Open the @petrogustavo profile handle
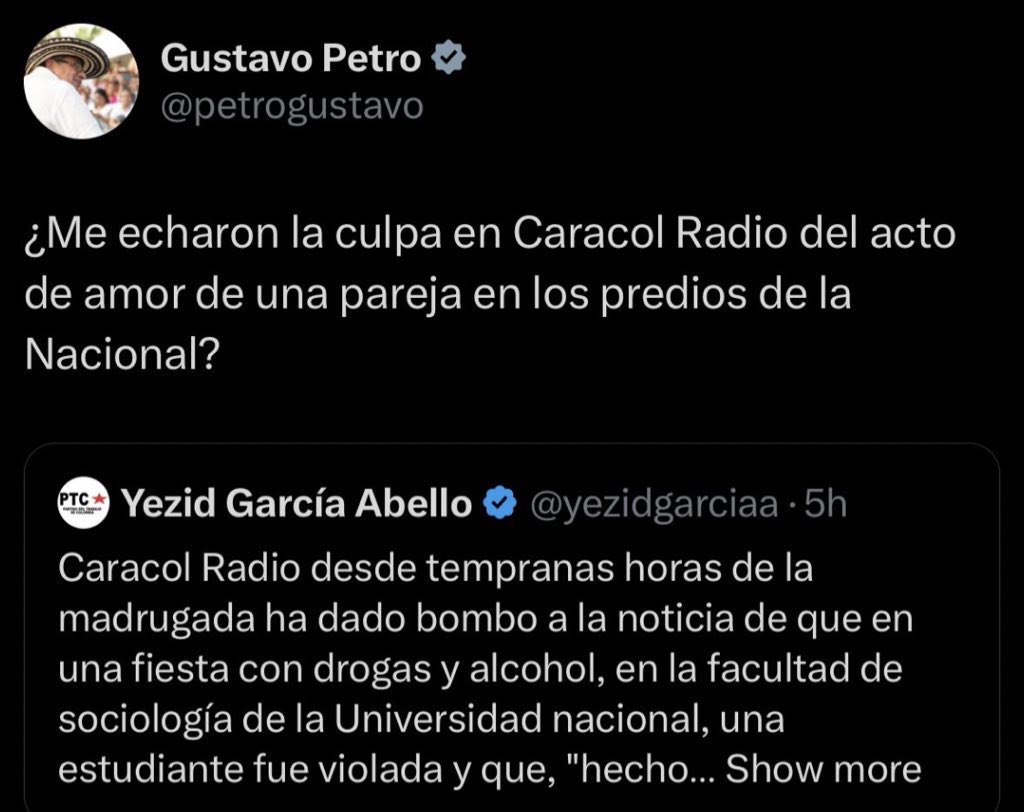 click(292, 105)
